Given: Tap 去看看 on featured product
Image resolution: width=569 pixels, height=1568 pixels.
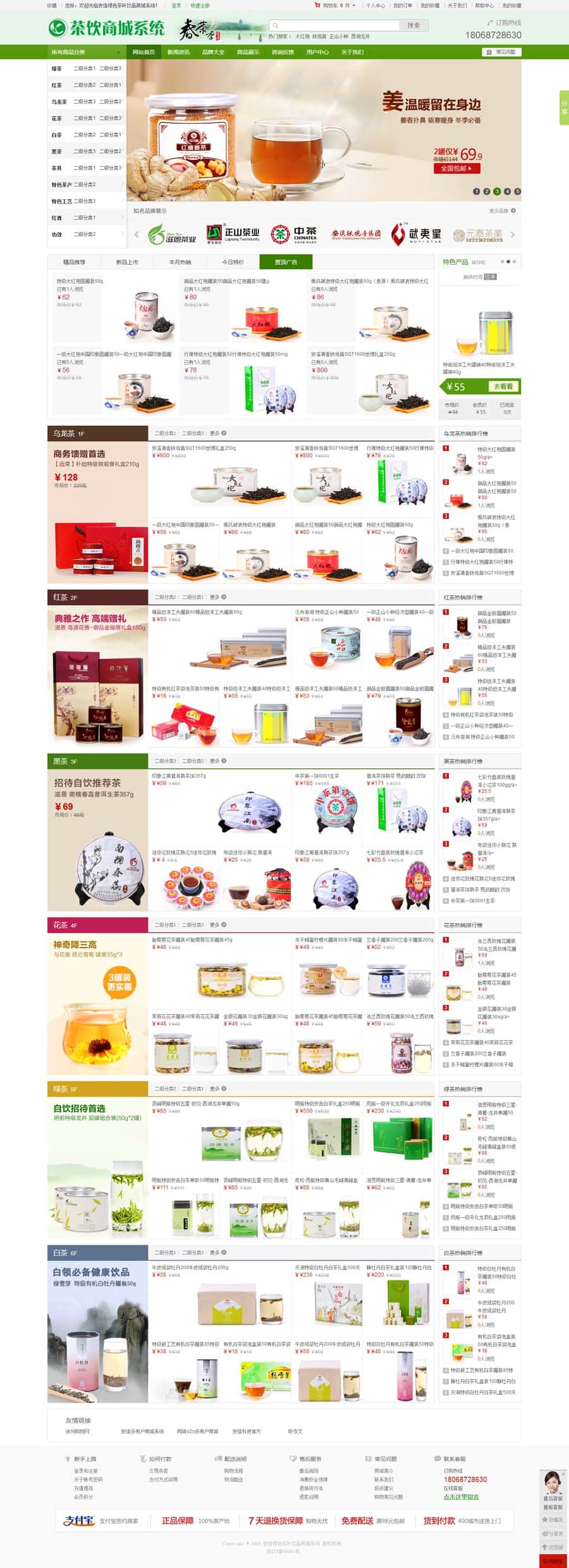Looking at the screenshot, I should coord(503,387).
